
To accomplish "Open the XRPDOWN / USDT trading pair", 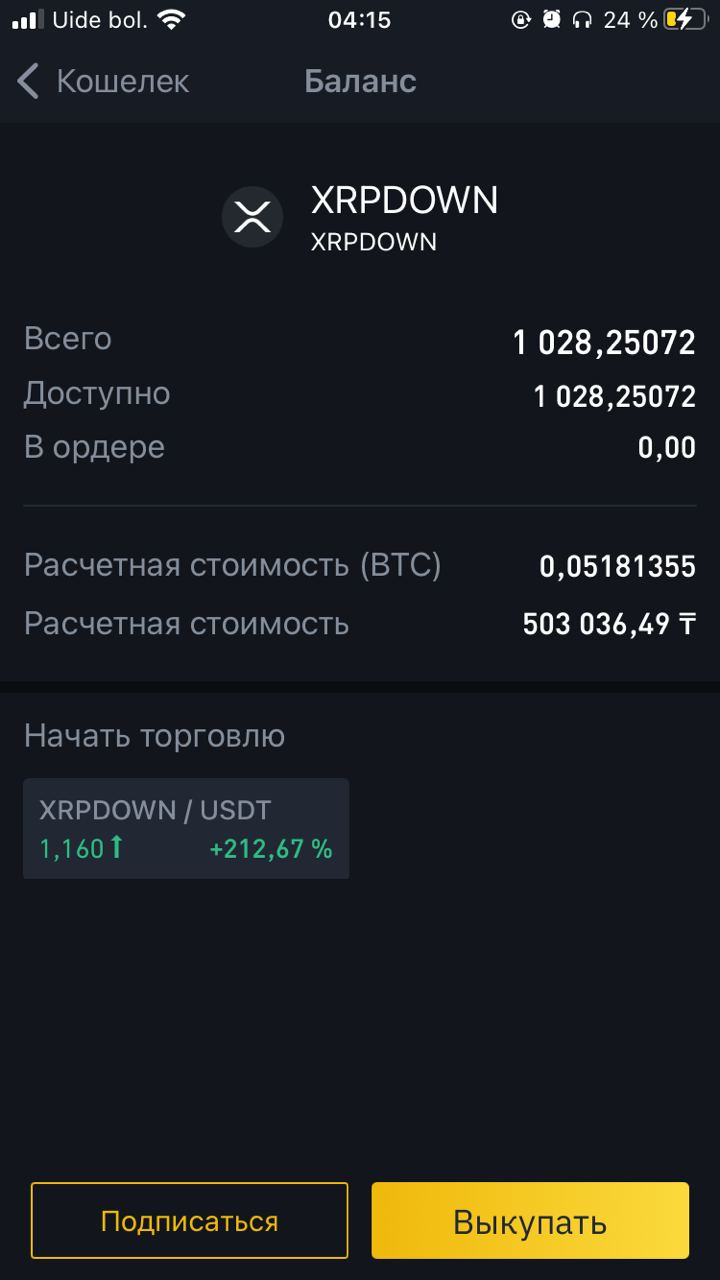I will tap(186, 828).
